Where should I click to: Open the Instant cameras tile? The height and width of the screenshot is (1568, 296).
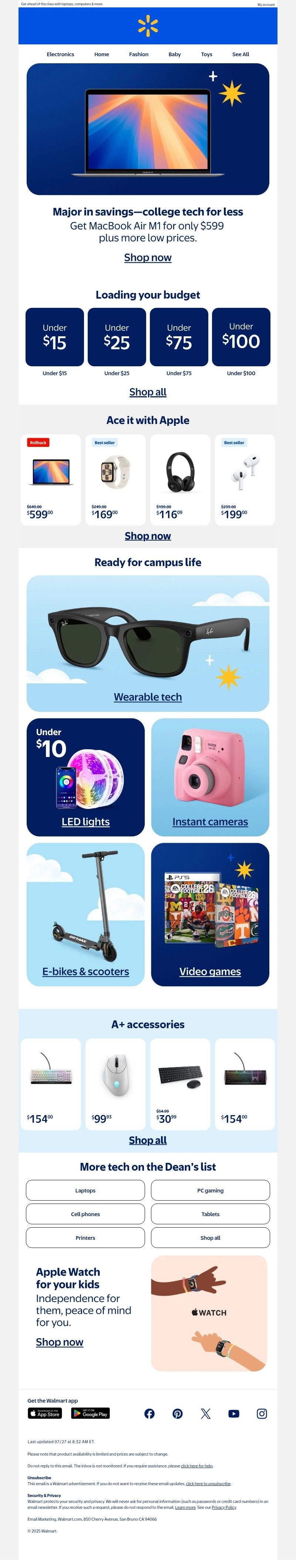[210, 822]
